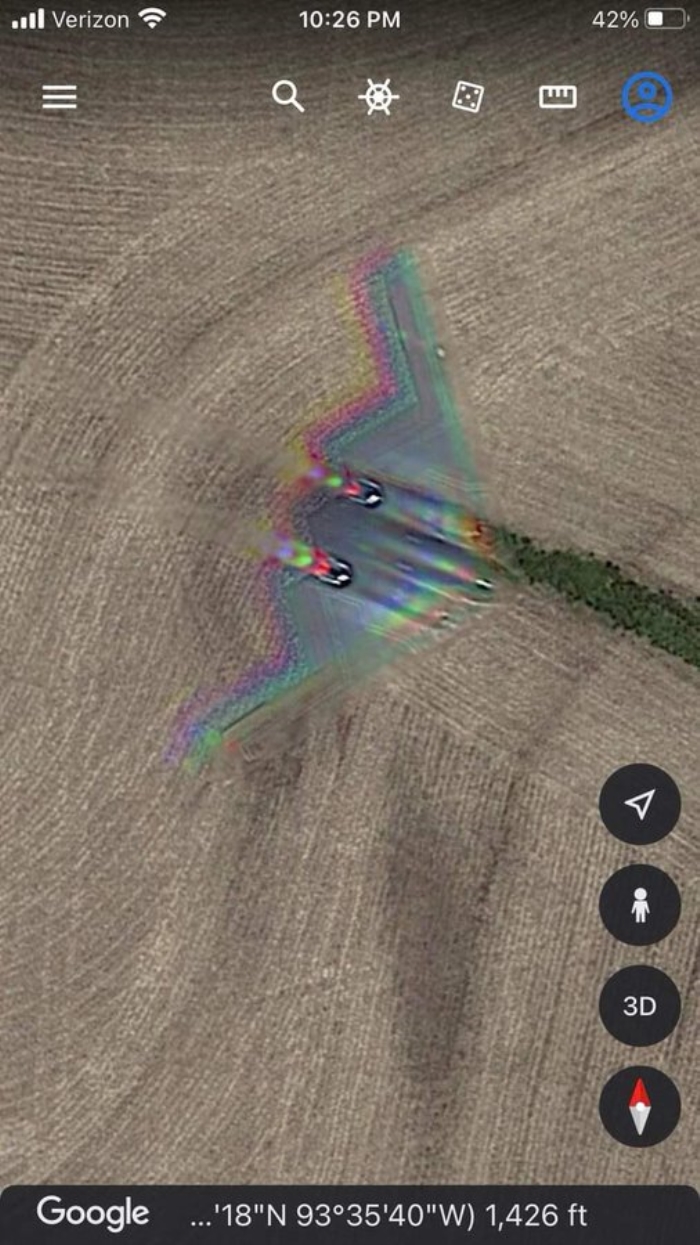This screenshot has height=1245, width=700.
Task: Reset the compass to north
Action: tap(640, 1106)
